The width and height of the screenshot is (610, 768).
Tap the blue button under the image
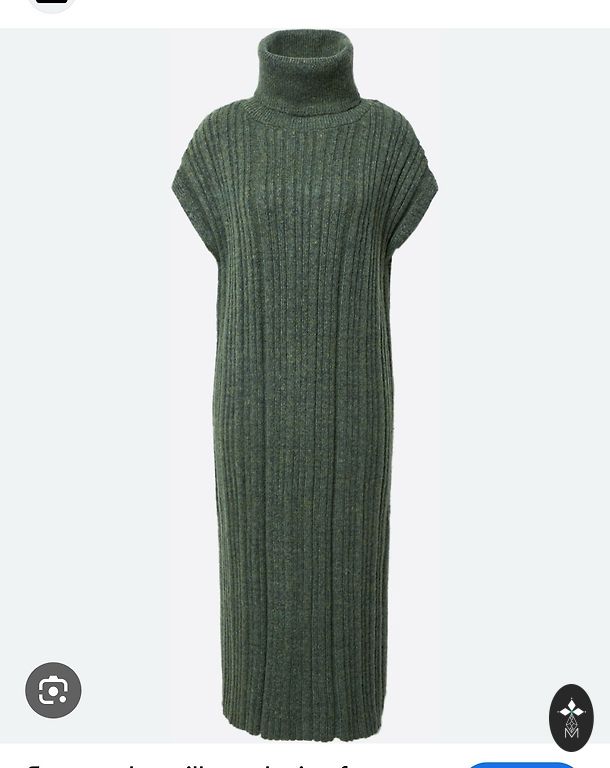pyautogui.click(x=521, y=764)
